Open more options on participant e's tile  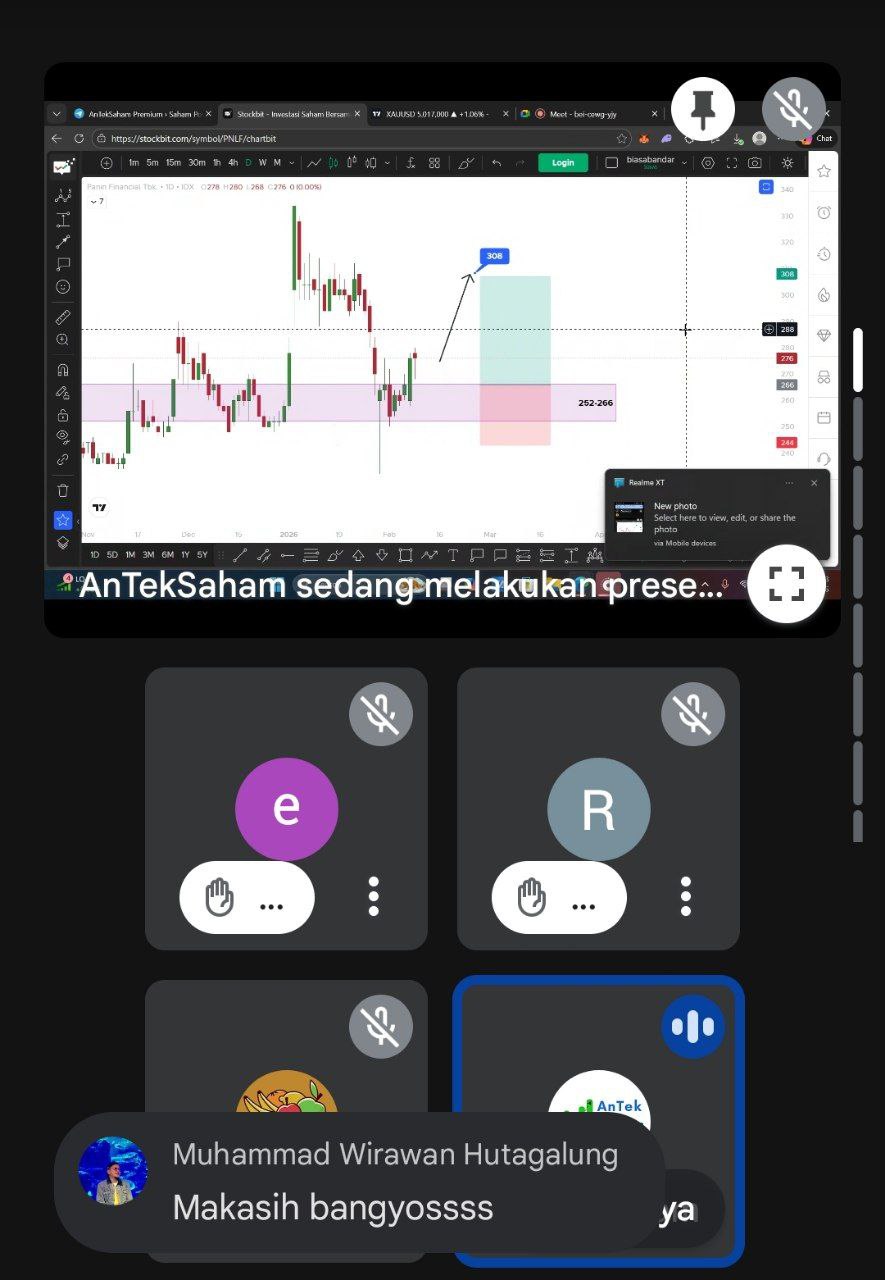(374, 897)
